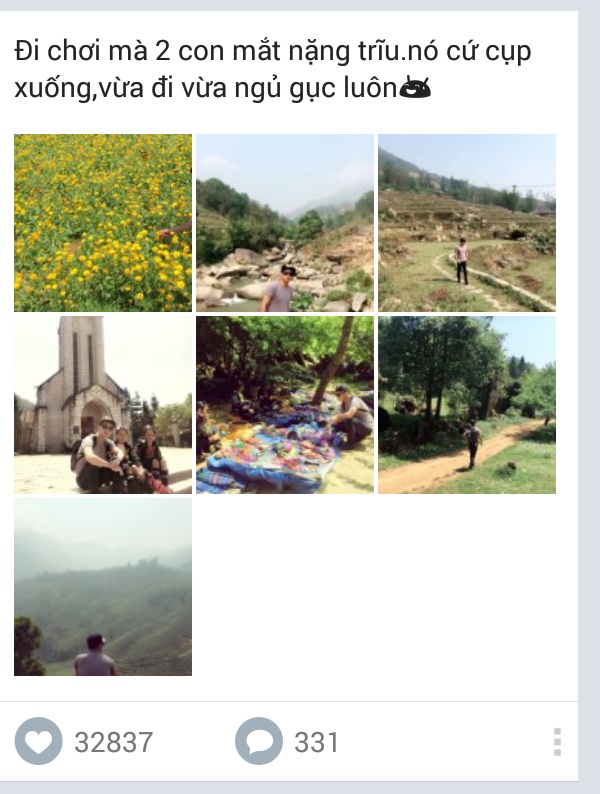
Task: Like this post with the heart icon
Action: [36, 742]
